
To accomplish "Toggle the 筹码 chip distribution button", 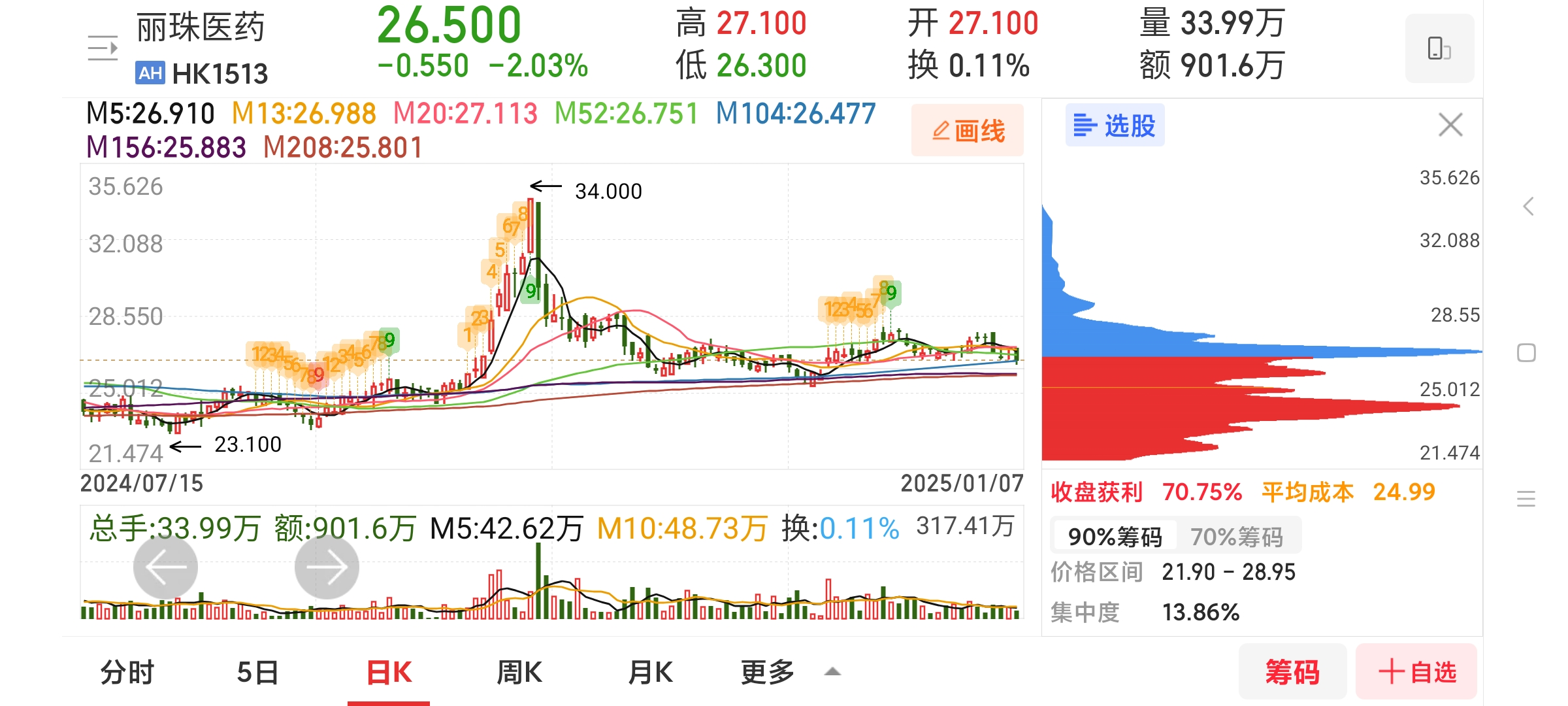I will pos(1292,672).
